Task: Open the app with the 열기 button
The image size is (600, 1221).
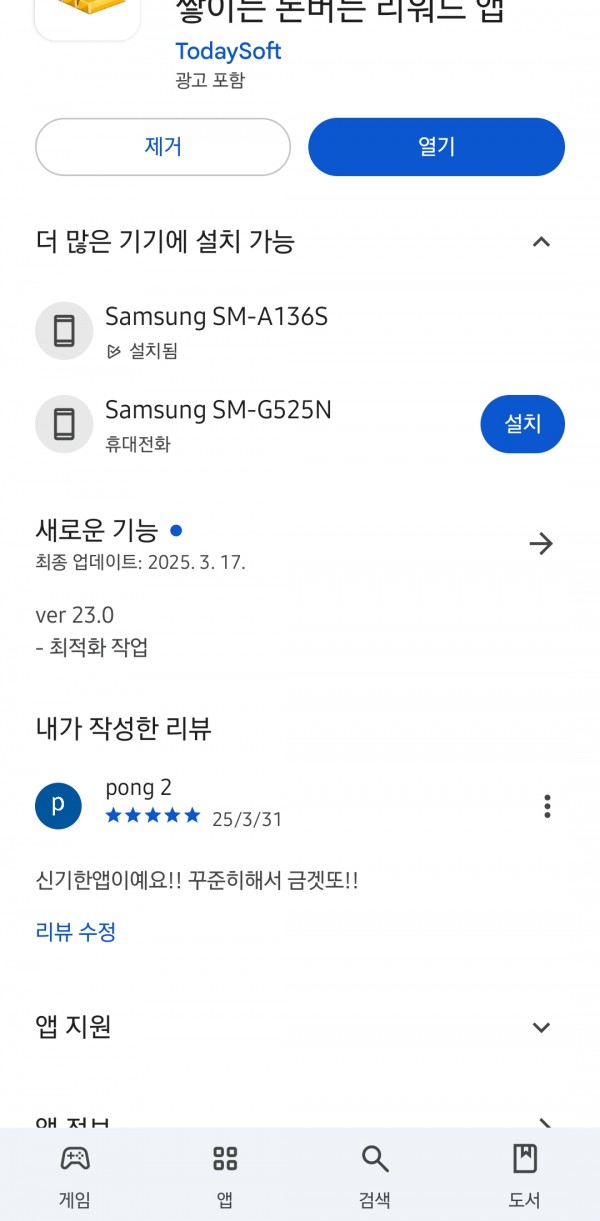Action: (x=436, y=147)
